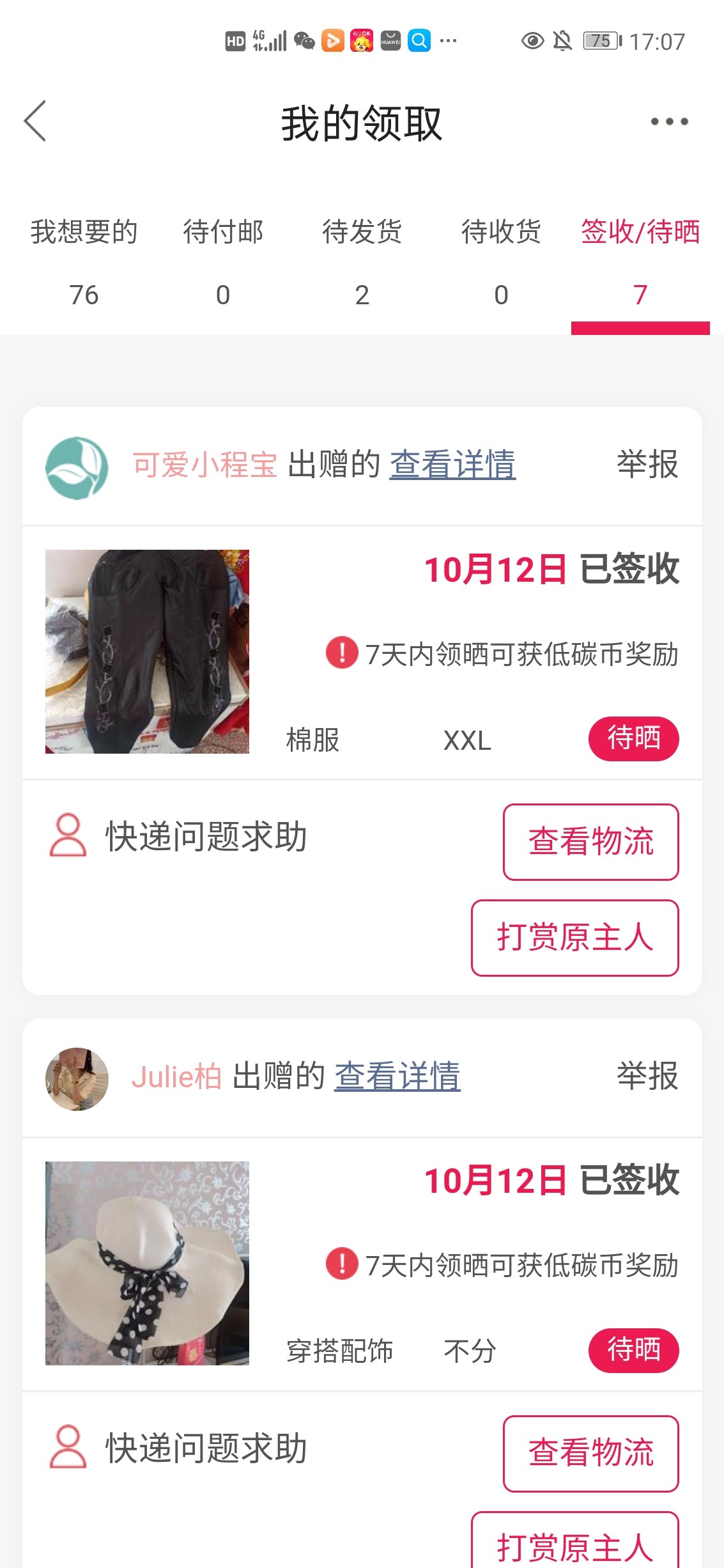Screen dimensions: 724x1568
Task: Open the straw hat item photo
Action: (x=147, y=1263)
